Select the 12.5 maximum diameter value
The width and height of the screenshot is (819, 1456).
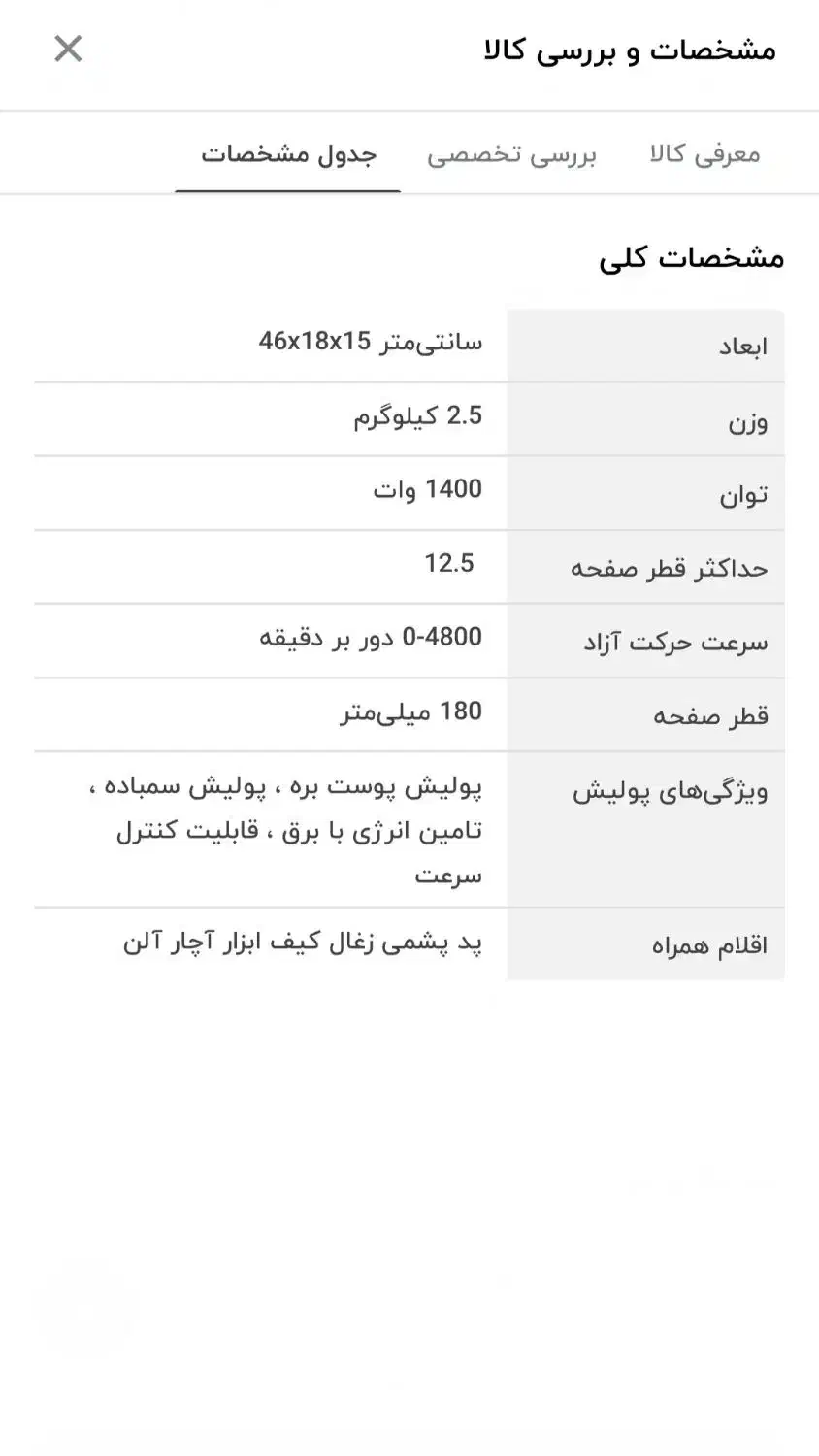click(x=448, y=564)
